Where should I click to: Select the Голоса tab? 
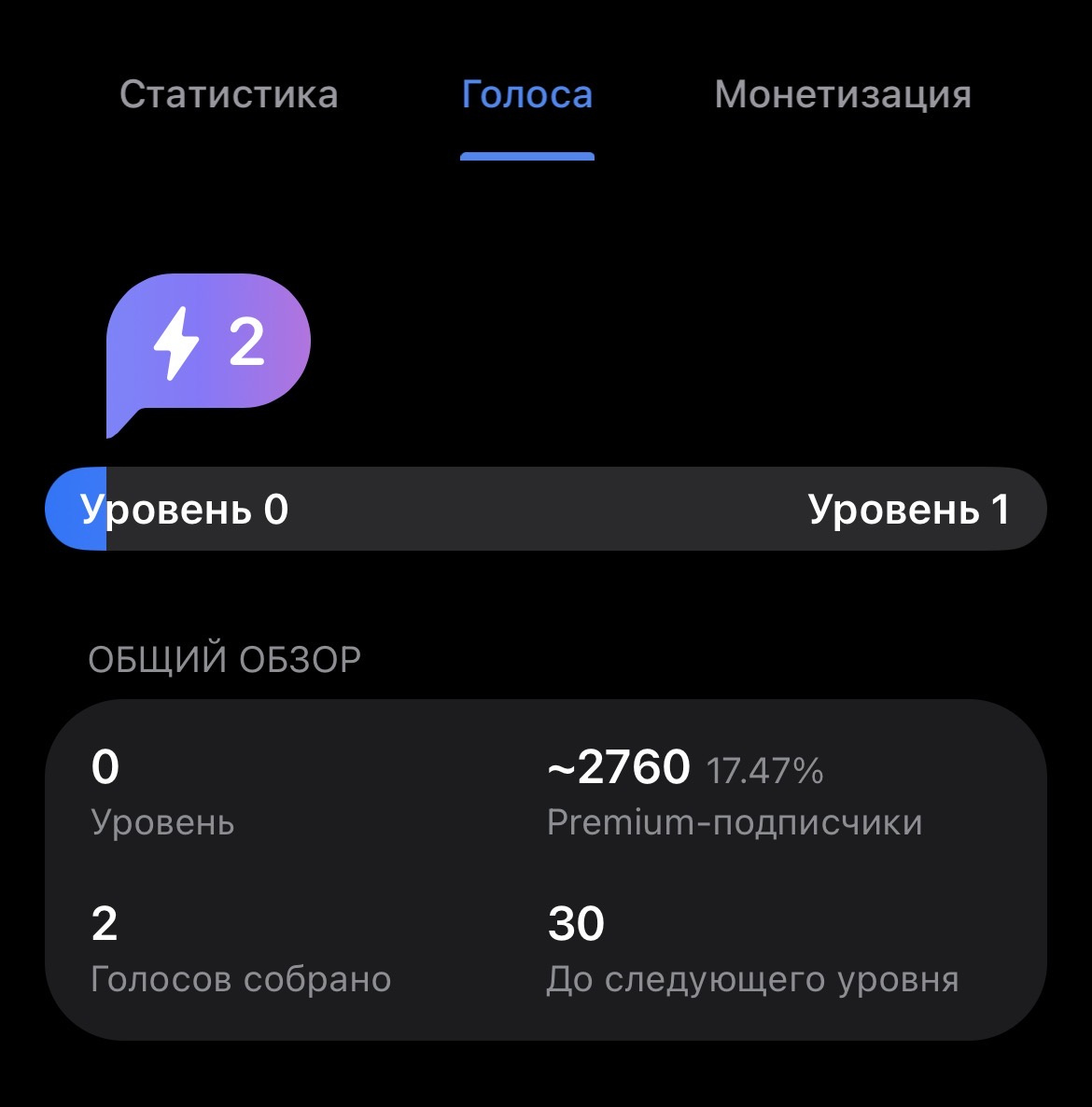click(527, 95)
